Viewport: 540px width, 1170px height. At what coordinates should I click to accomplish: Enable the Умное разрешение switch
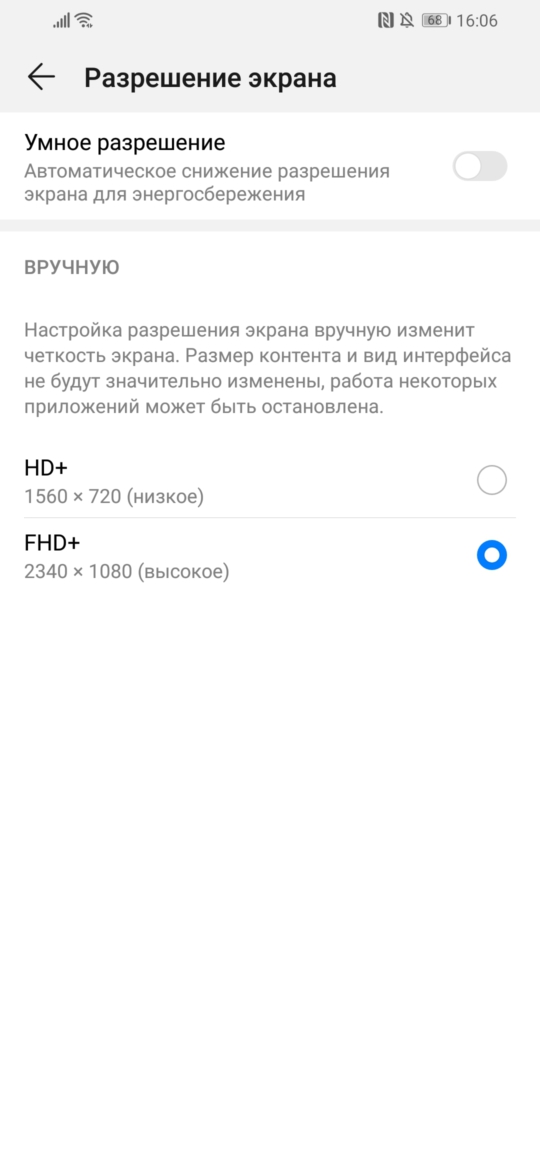480,166
